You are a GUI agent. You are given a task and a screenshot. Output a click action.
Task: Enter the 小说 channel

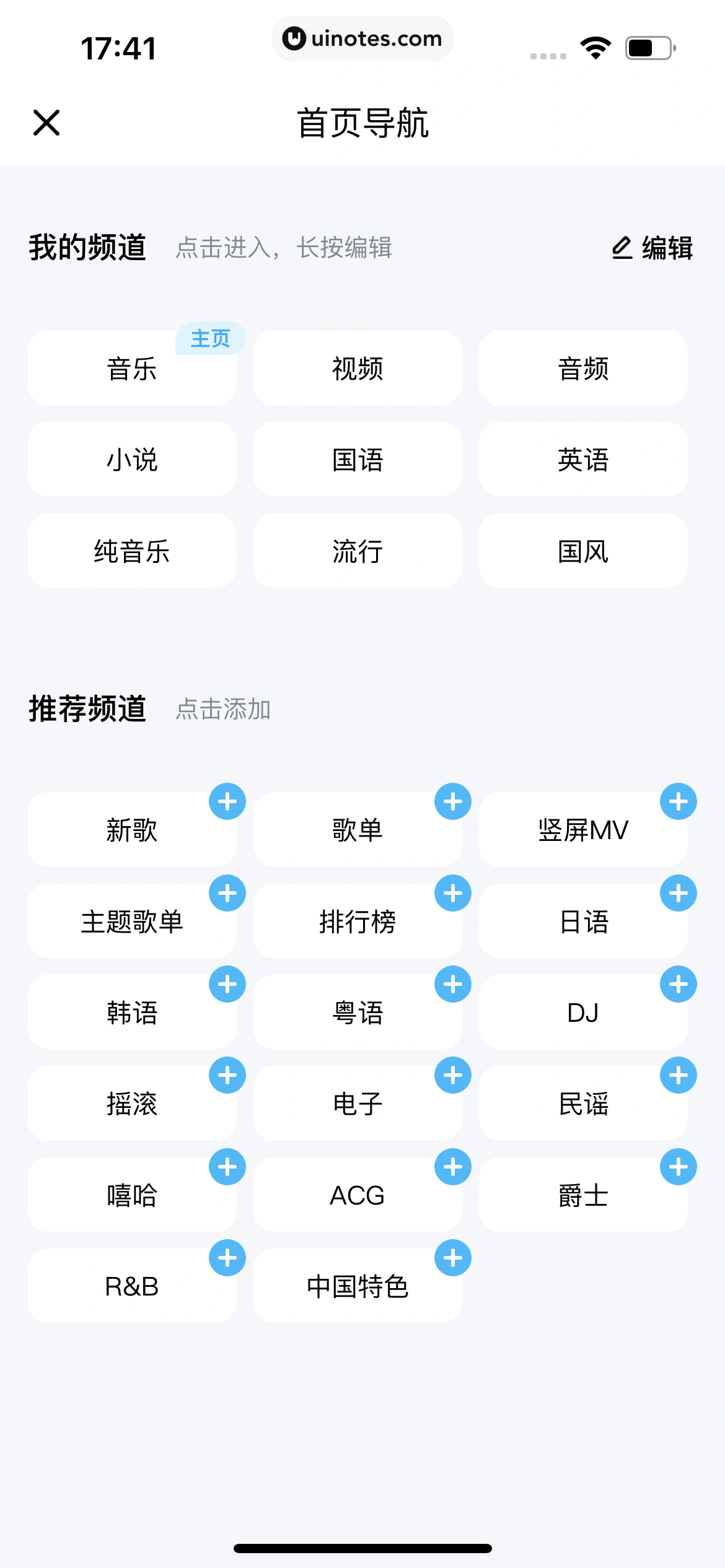[x=132, y=460]
